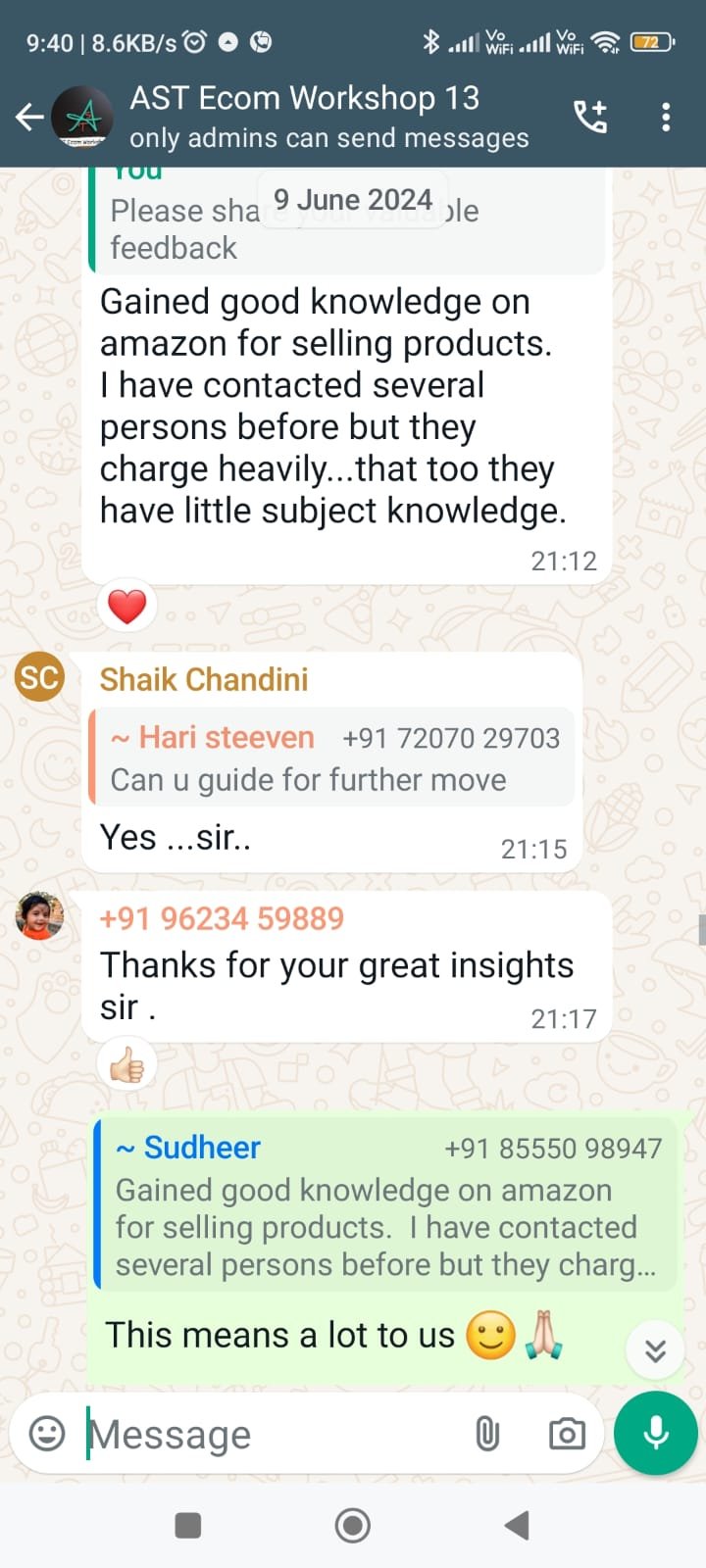The height and width of the screenshot is (1568, 706).
Task: Jump to the latest messages
Action: (x=656, y=1350)
